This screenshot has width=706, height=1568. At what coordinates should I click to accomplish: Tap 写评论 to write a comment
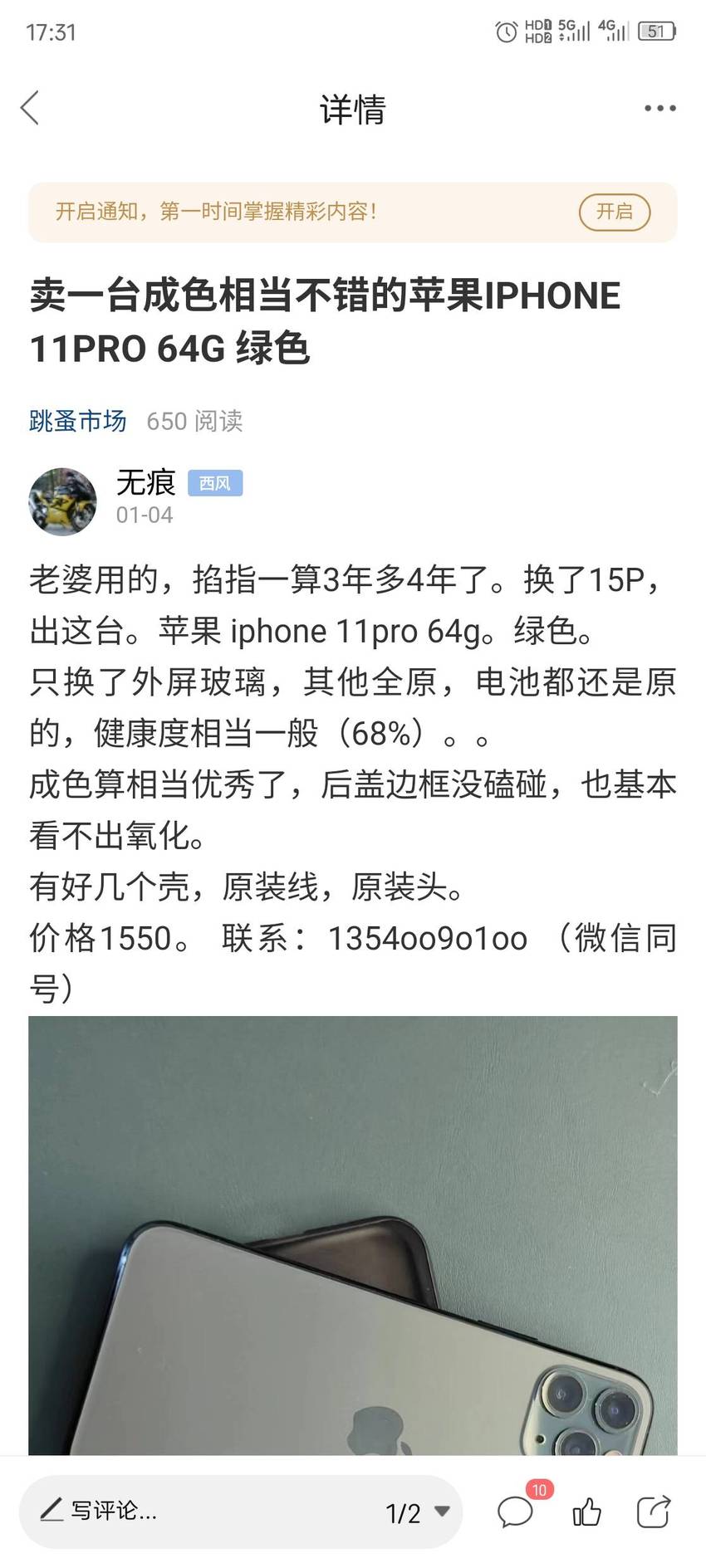pos(100,1510)
